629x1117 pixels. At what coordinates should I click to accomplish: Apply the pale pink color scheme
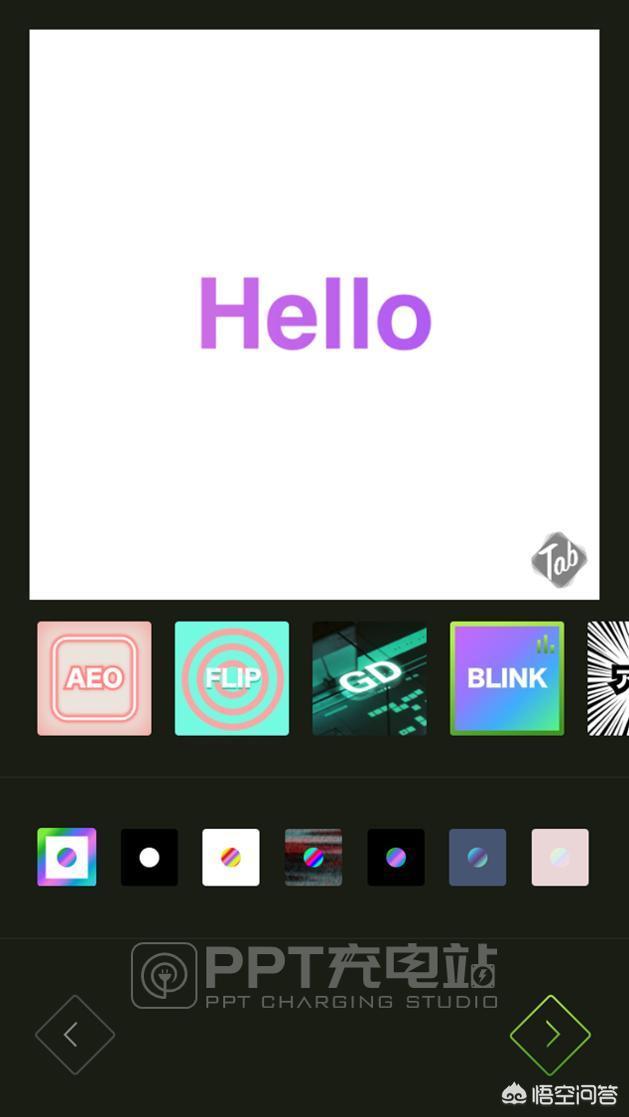coord(560,857)
